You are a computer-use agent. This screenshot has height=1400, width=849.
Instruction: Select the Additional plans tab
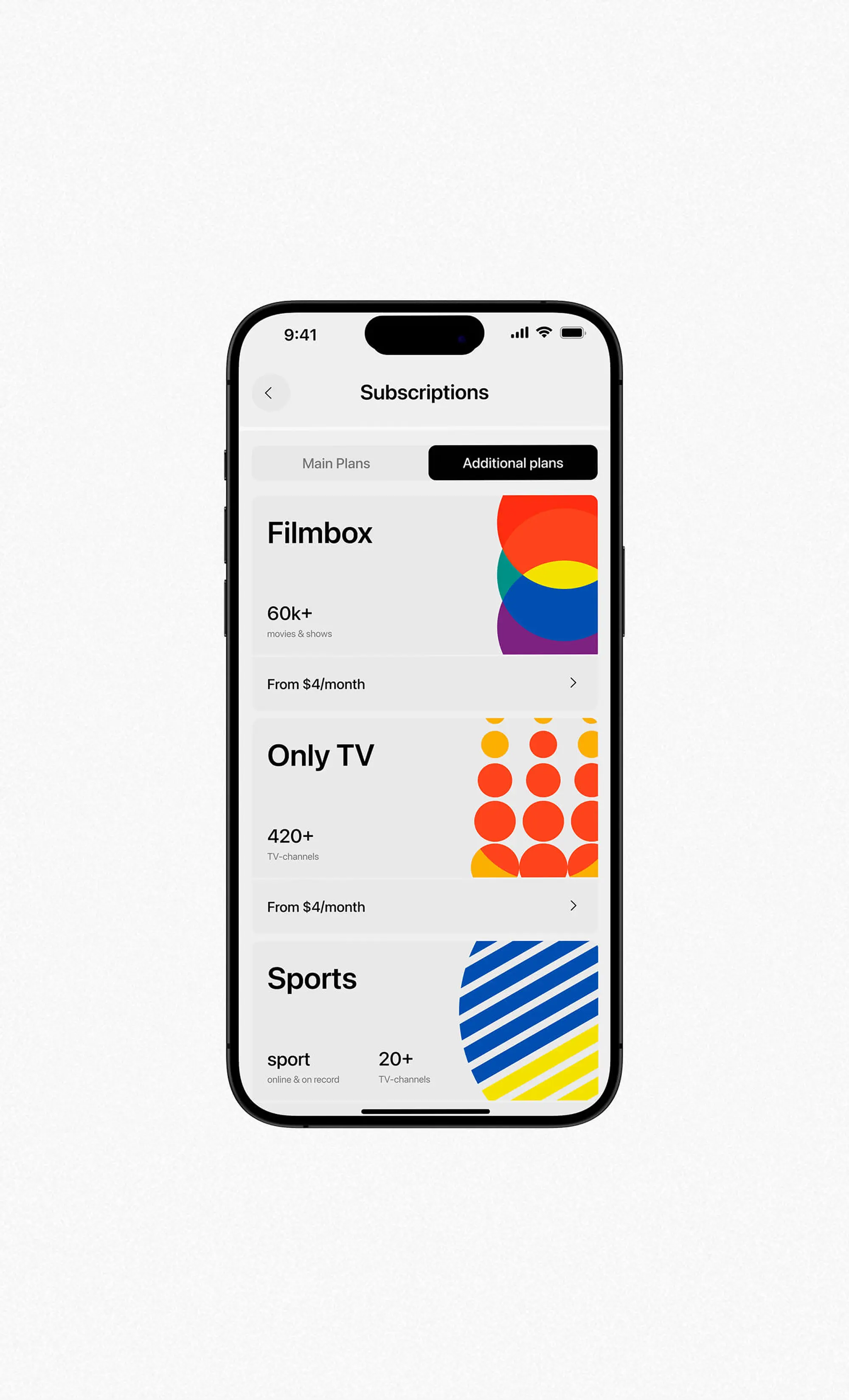click(x=512, y=463)
